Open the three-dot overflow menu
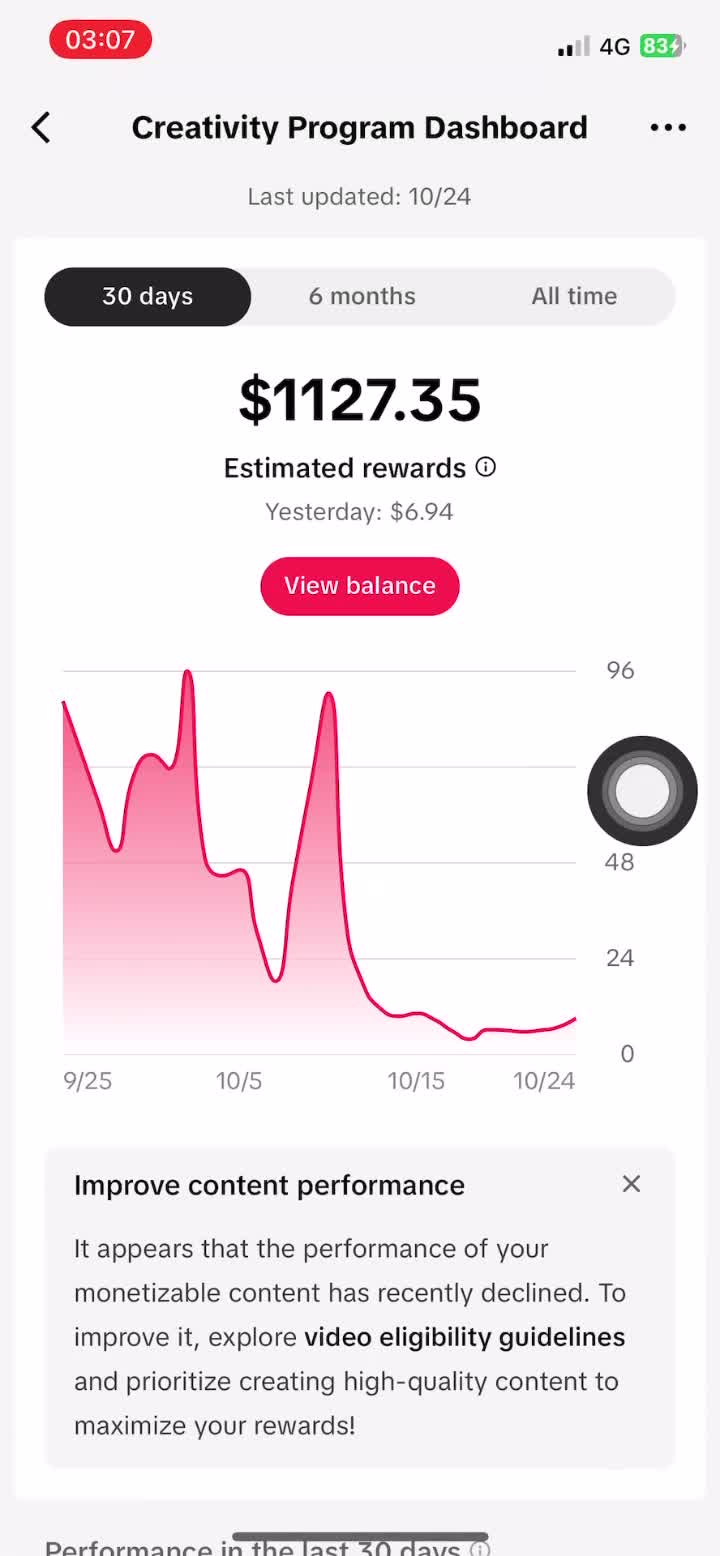Image resolution: width=720 pixels, height=1556 pixels. (668, 128)
